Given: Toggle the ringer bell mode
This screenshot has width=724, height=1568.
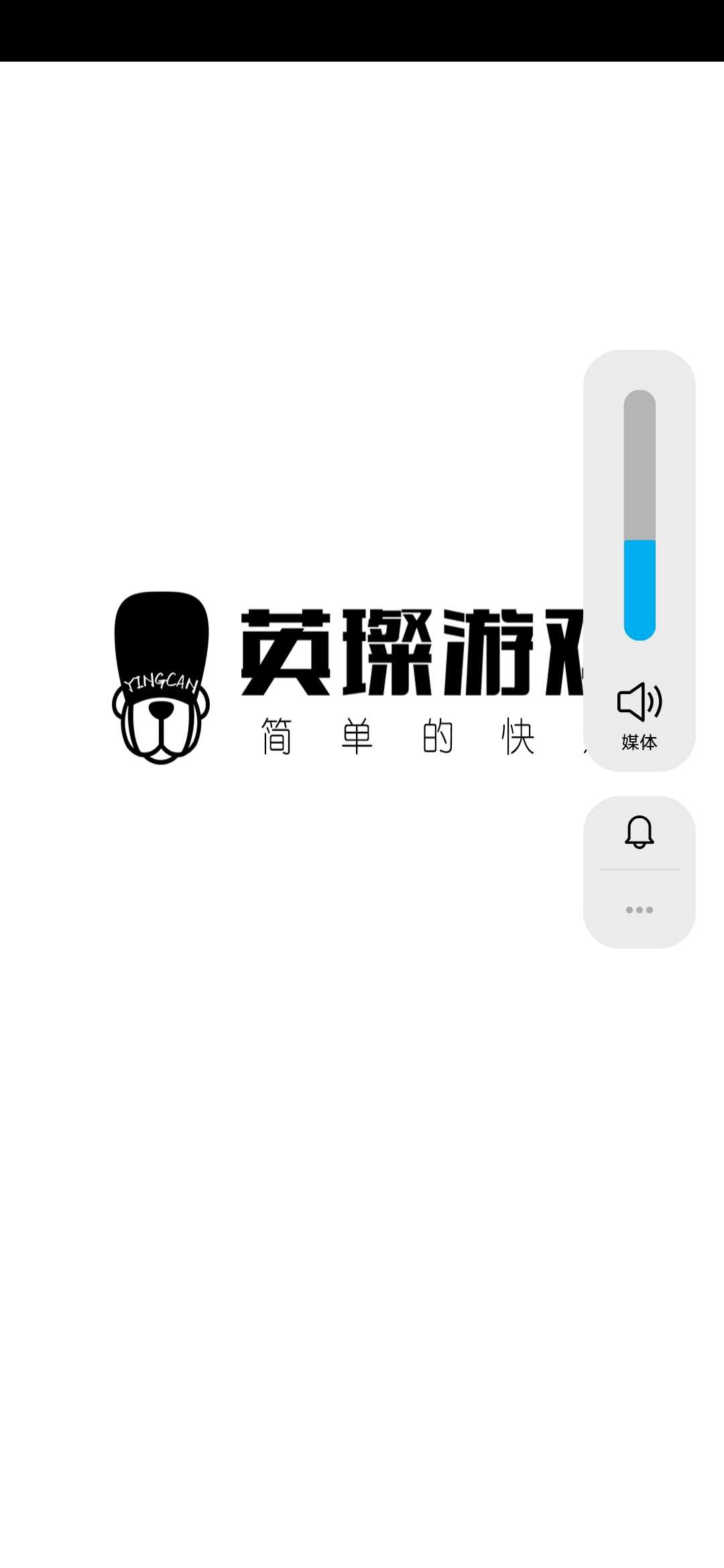Looking at the screenshot, I should point(640,832).
